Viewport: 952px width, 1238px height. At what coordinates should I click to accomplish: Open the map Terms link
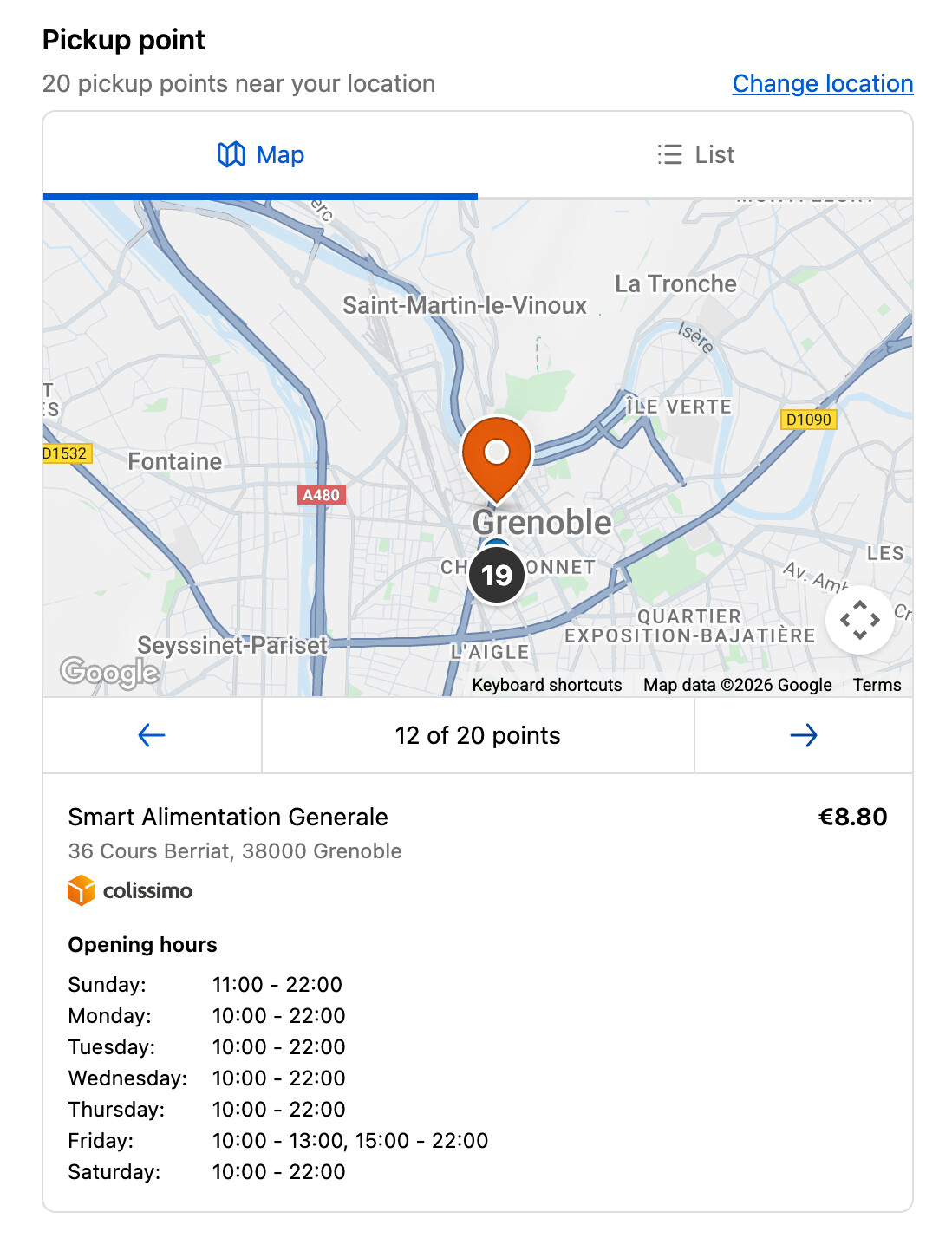pos(877,685)
